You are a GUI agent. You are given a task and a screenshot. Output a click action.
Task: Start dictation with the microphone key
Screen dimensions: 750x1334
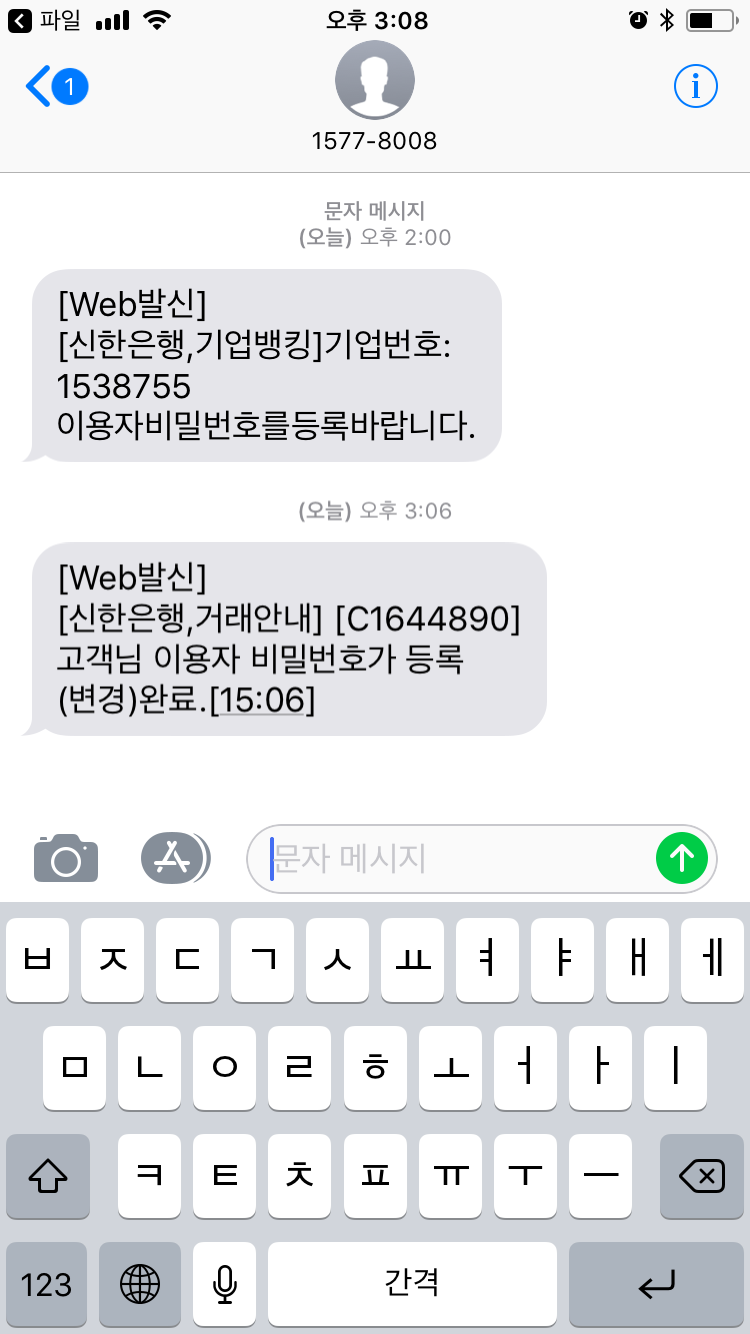[225, 1284]
